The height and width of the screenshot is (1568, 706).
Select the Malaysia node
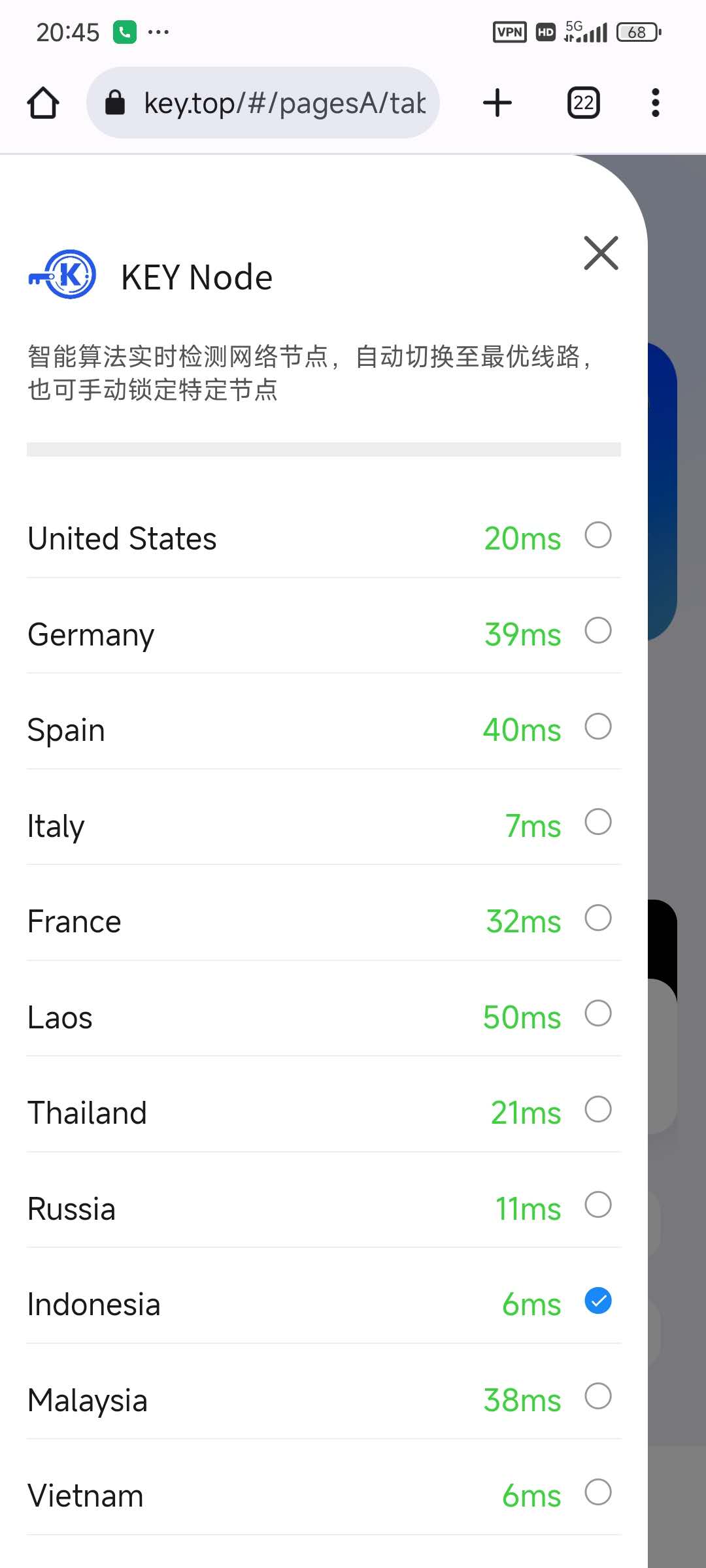pos(597,1396)
